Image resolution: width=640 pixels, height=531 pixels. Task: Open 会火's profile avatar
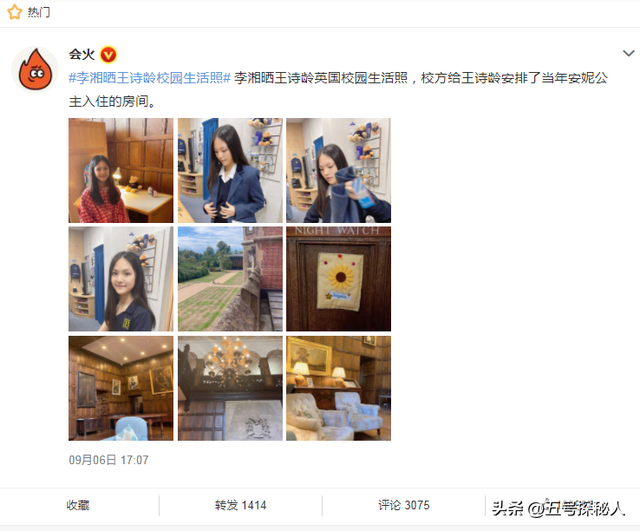[x=34, y=69]
